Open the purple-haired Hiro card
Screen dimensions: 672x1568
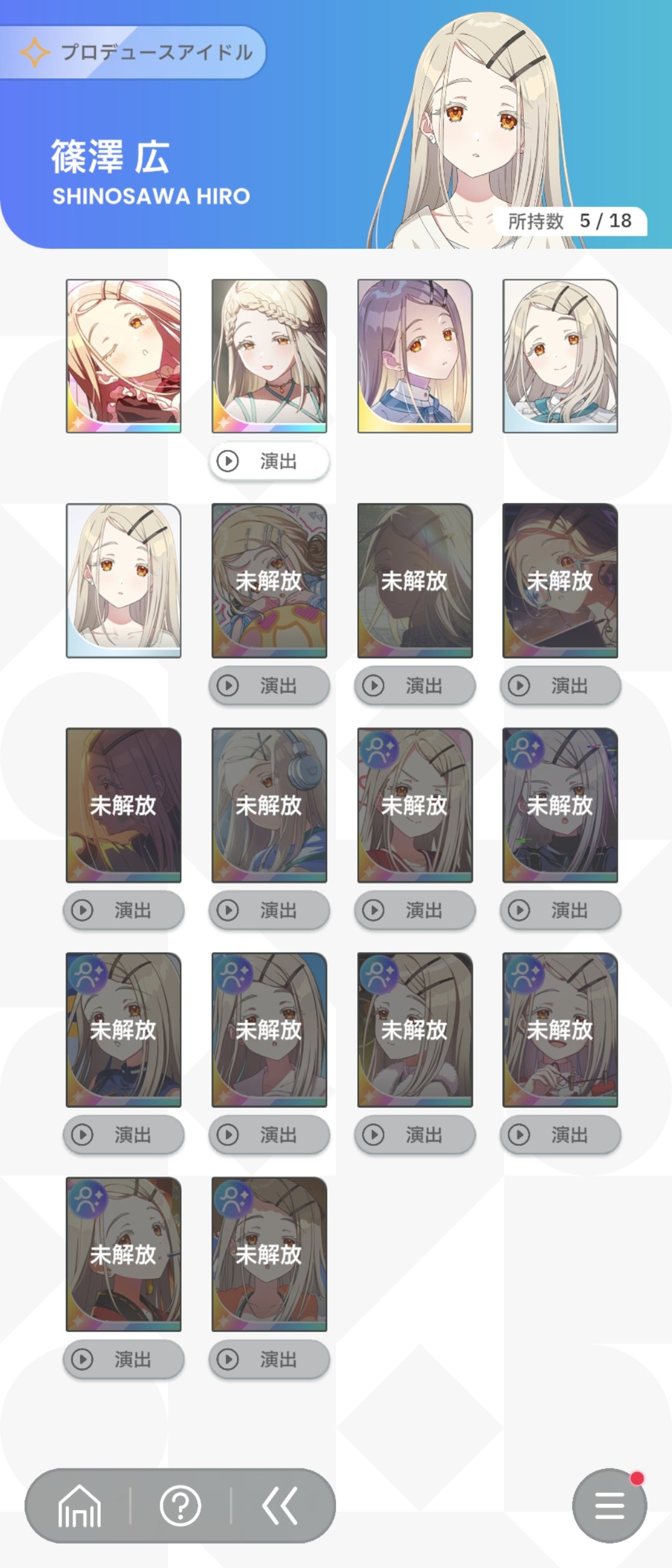414,356
